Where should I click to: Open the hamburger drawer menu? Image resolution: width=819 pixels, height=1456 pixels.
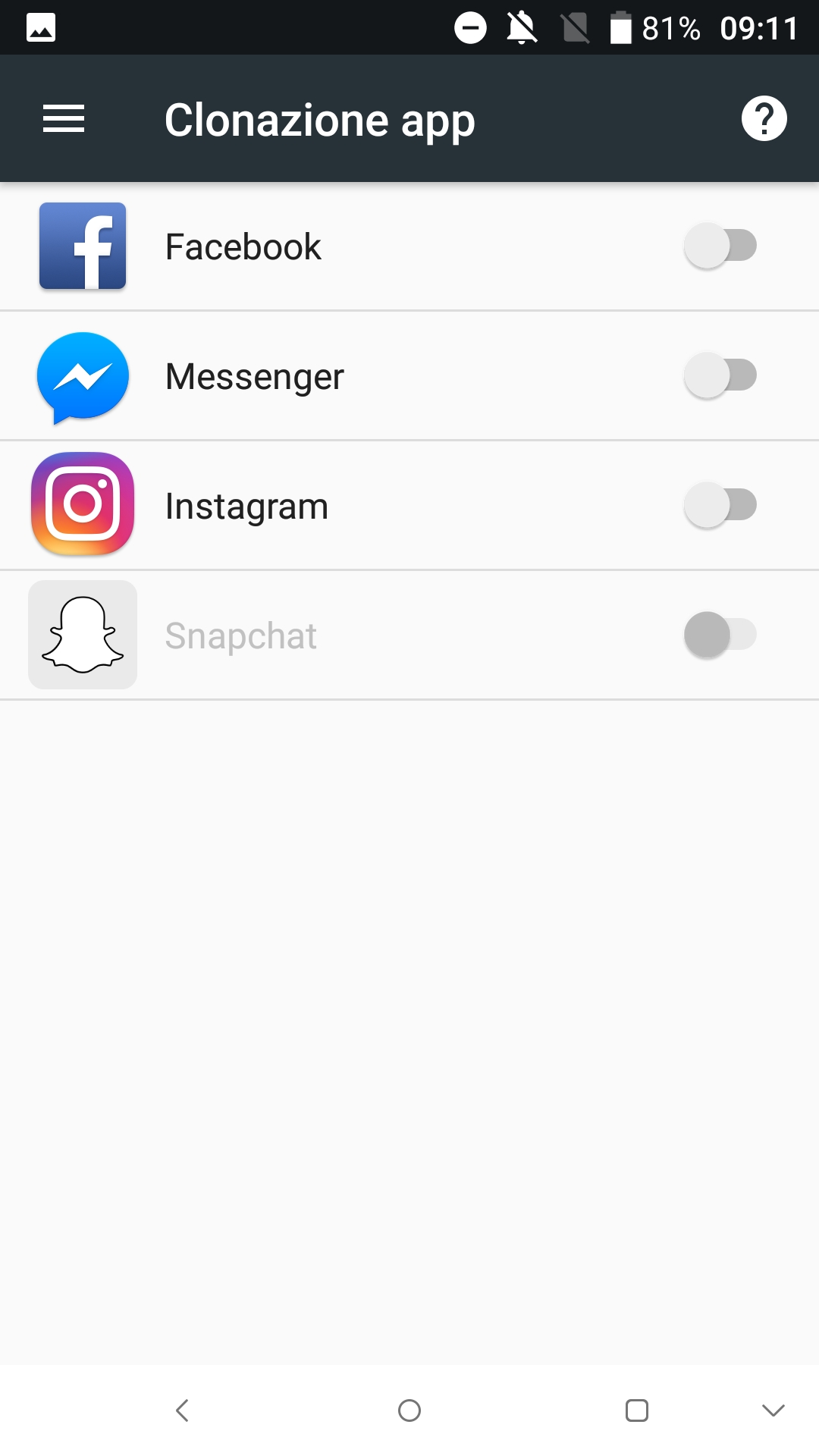pyautogui.click(x=64, y=119)
